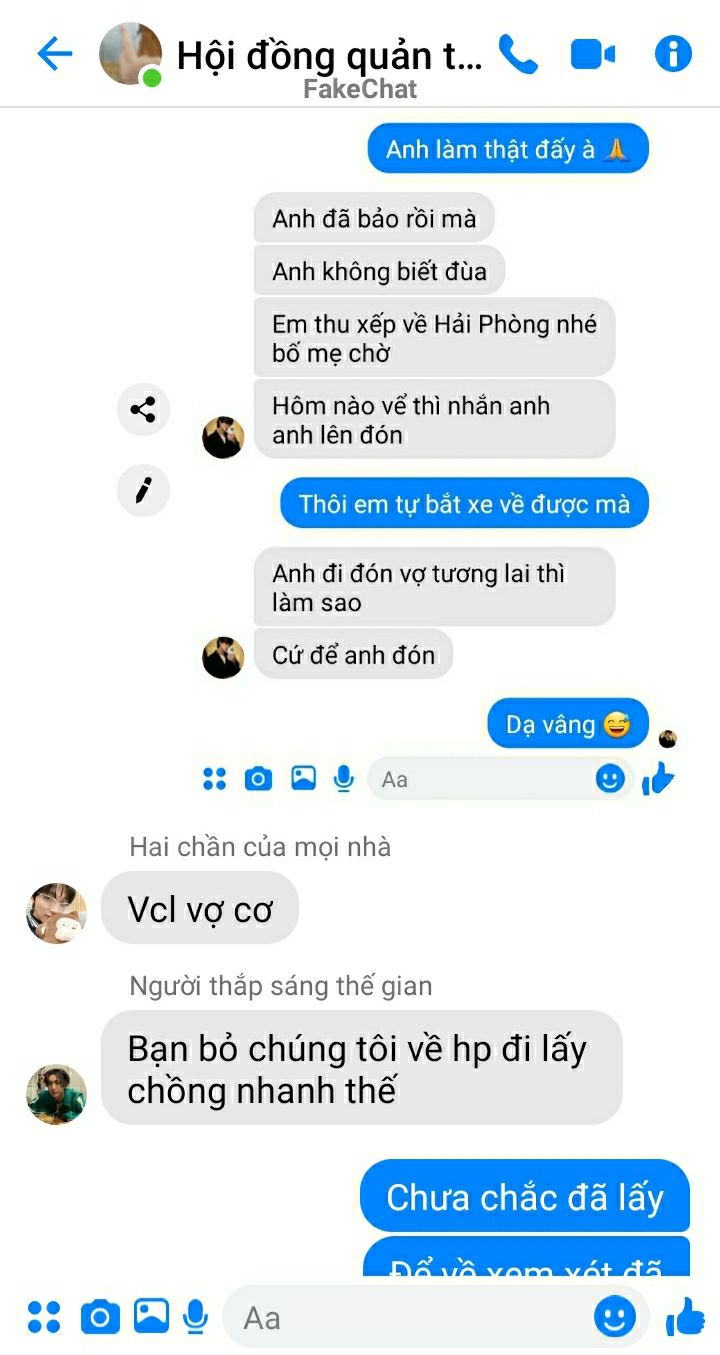Go back from the group chat

click(x=54, y=54)
